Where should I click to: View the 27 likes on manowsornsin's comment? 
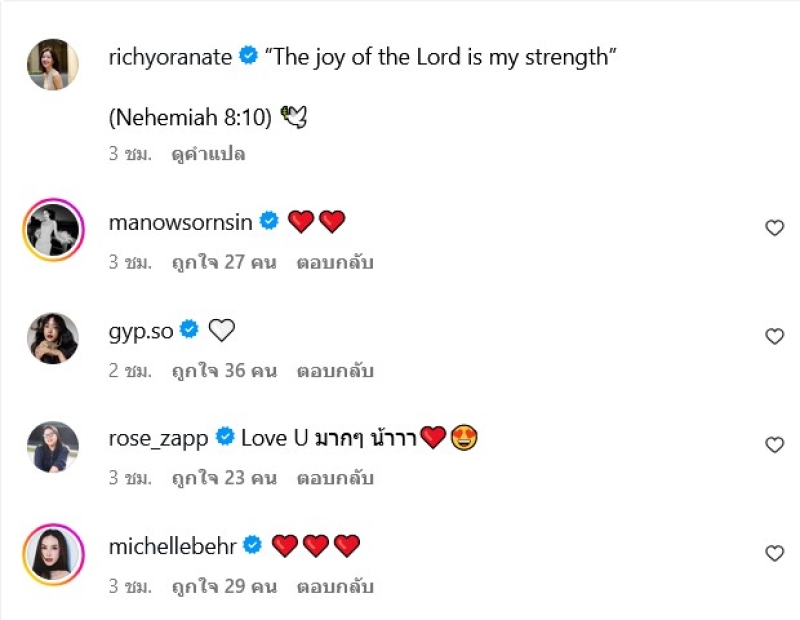(223, 262)
